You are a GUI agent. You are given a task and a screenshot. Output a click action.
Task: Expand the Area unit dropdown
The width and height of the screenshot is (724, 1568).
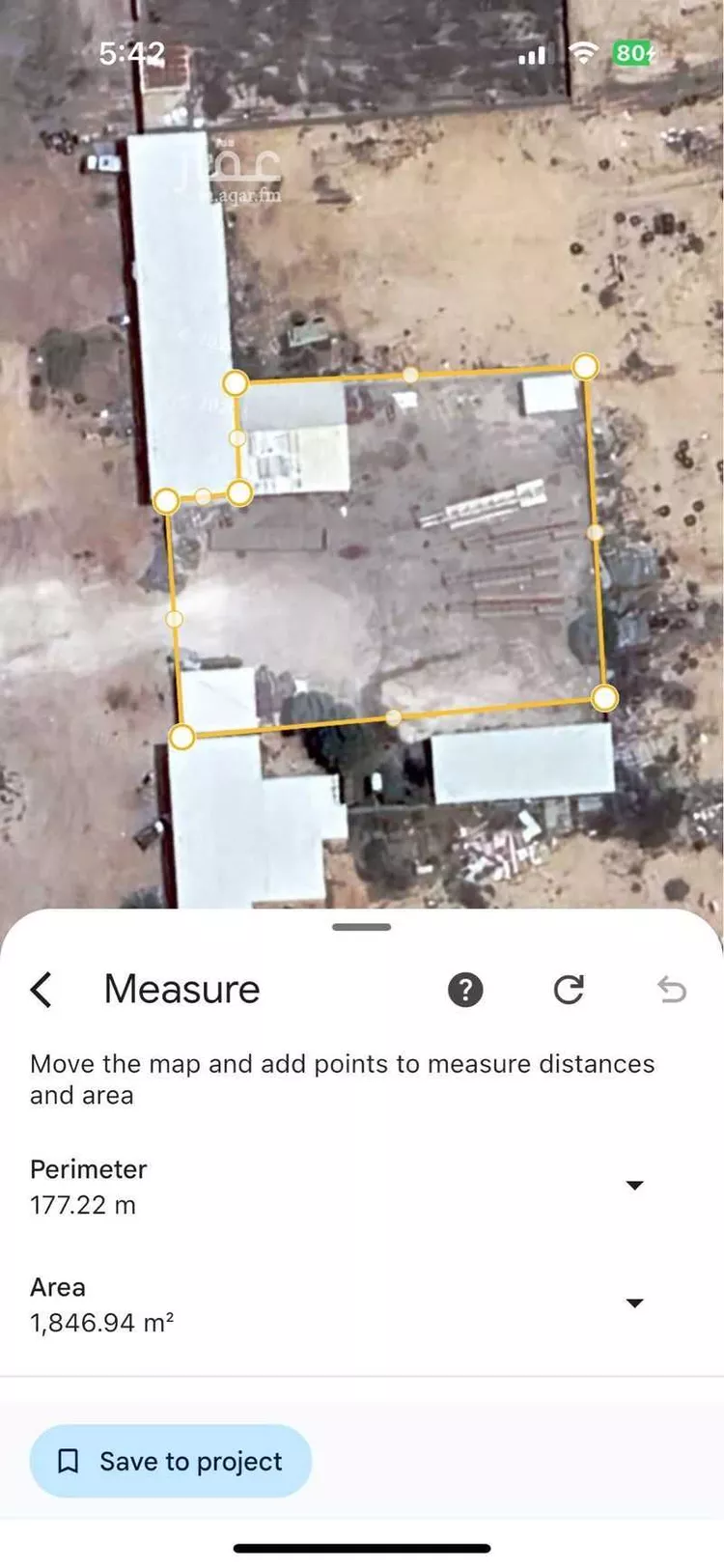pos(634,1303)
